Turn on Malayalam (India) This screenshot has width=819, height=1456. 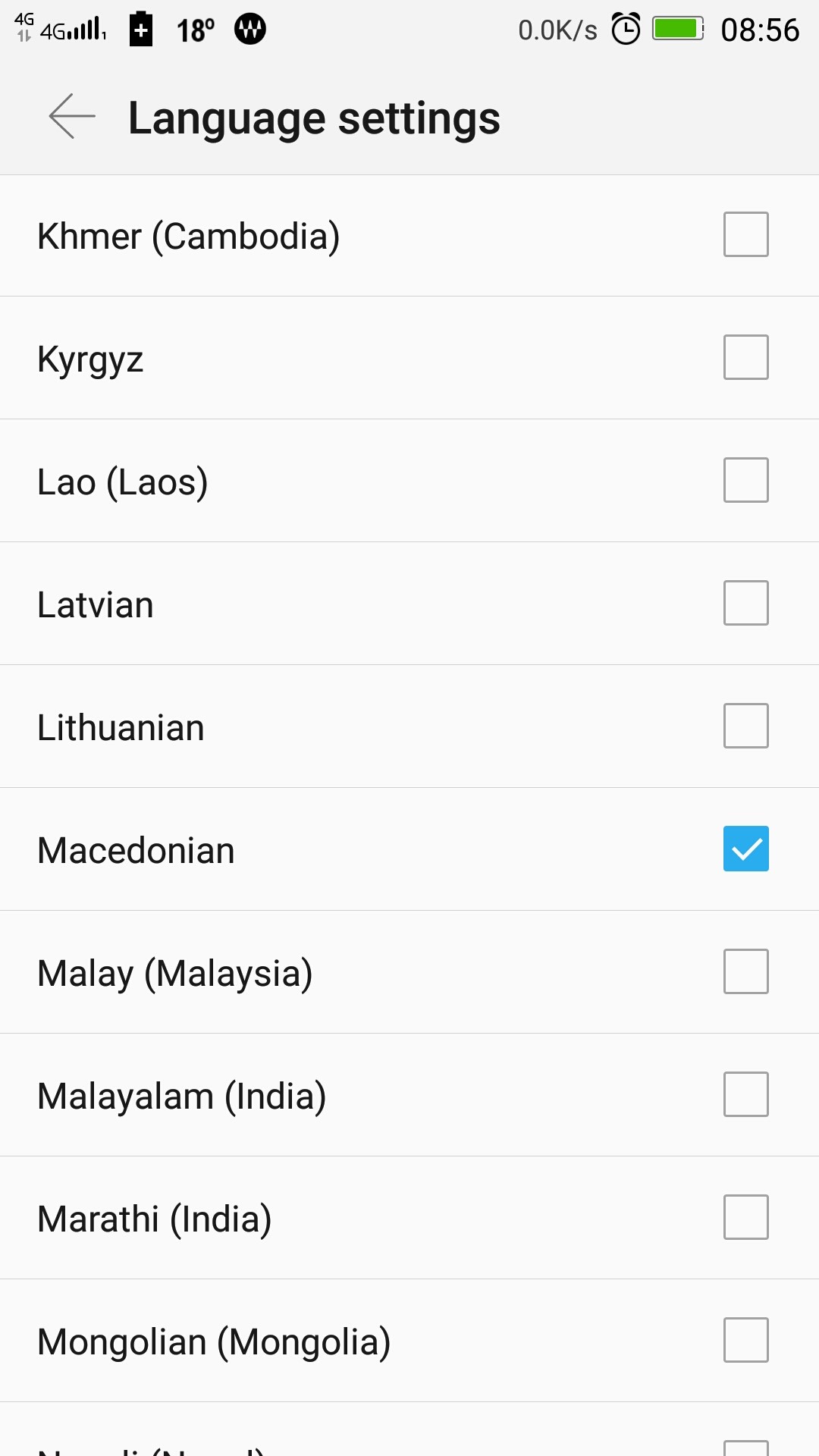tap(745, 1094)
